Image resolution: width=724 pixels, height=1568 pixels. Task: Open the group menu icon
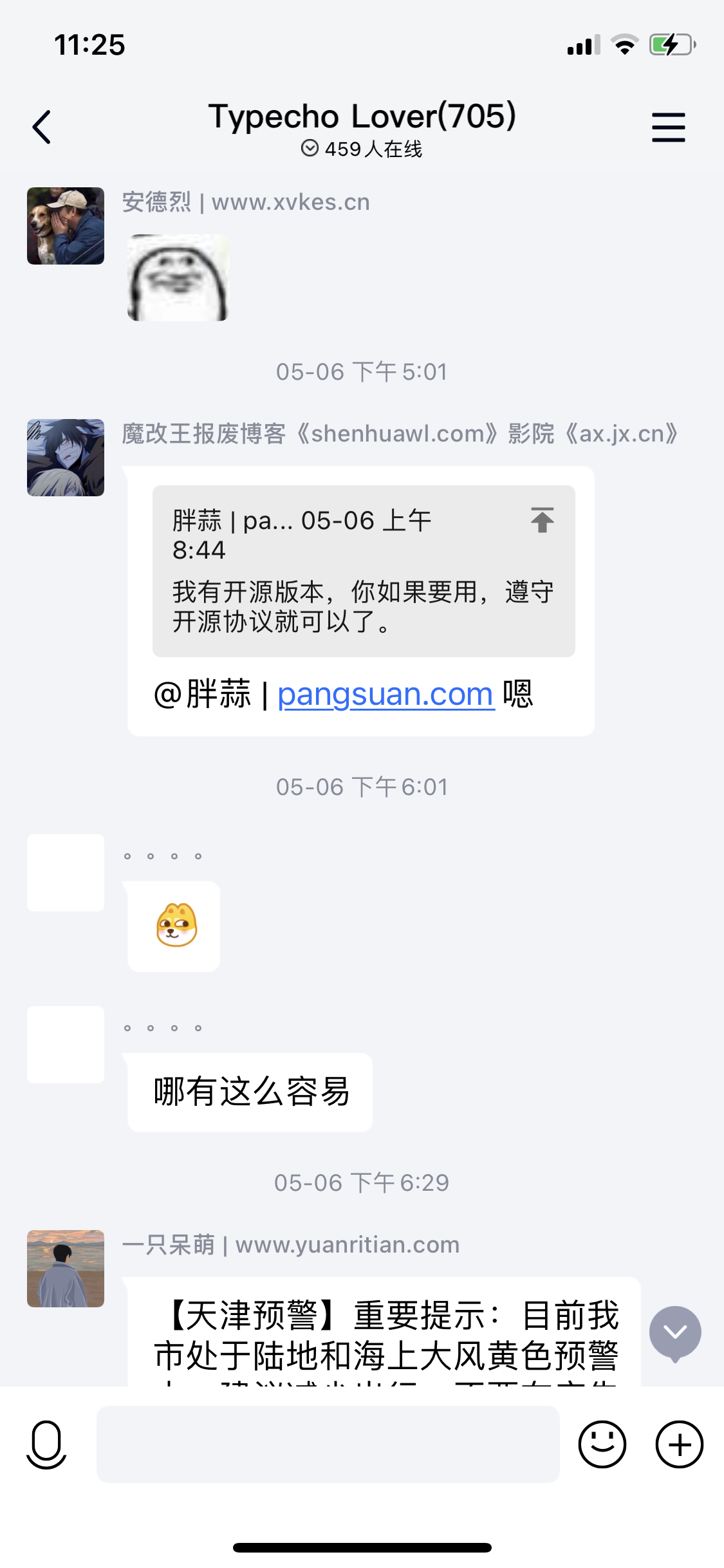pyautogui.click(x=668, y=127)
